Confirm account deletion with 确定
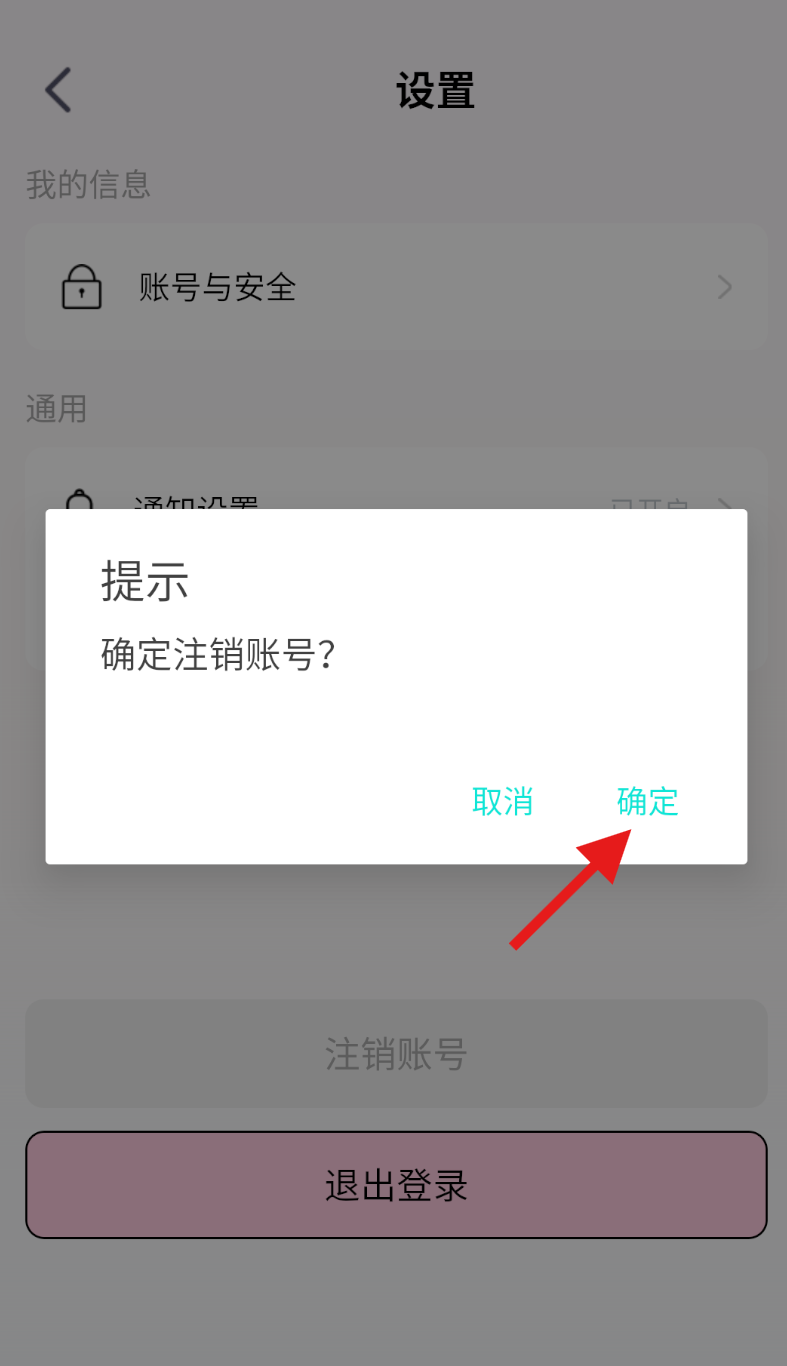Screen dimensions: 787x1366 [x=647, y=801]
